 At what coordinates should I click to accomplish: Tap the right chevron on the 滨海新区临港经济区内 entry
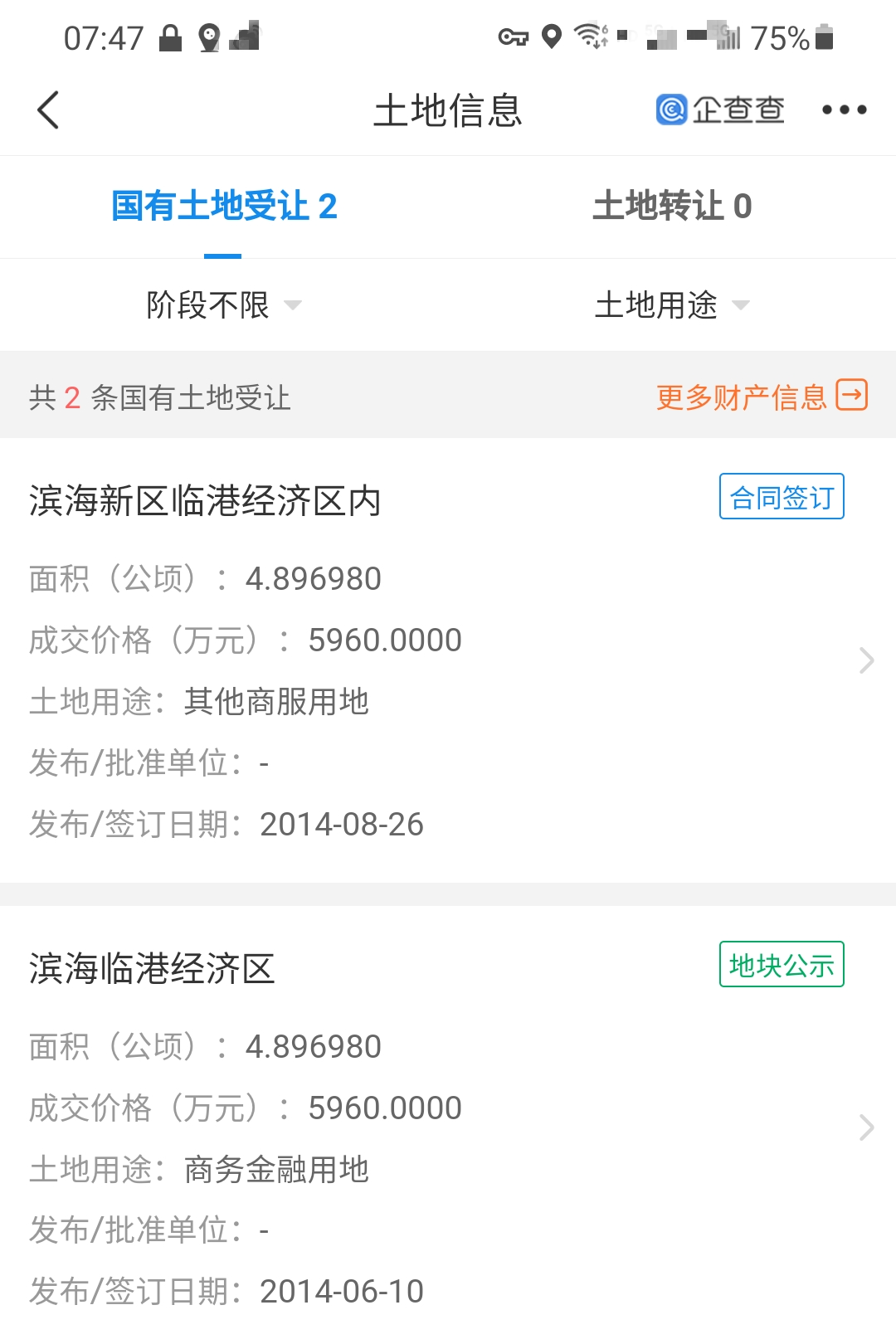point(867,660)
